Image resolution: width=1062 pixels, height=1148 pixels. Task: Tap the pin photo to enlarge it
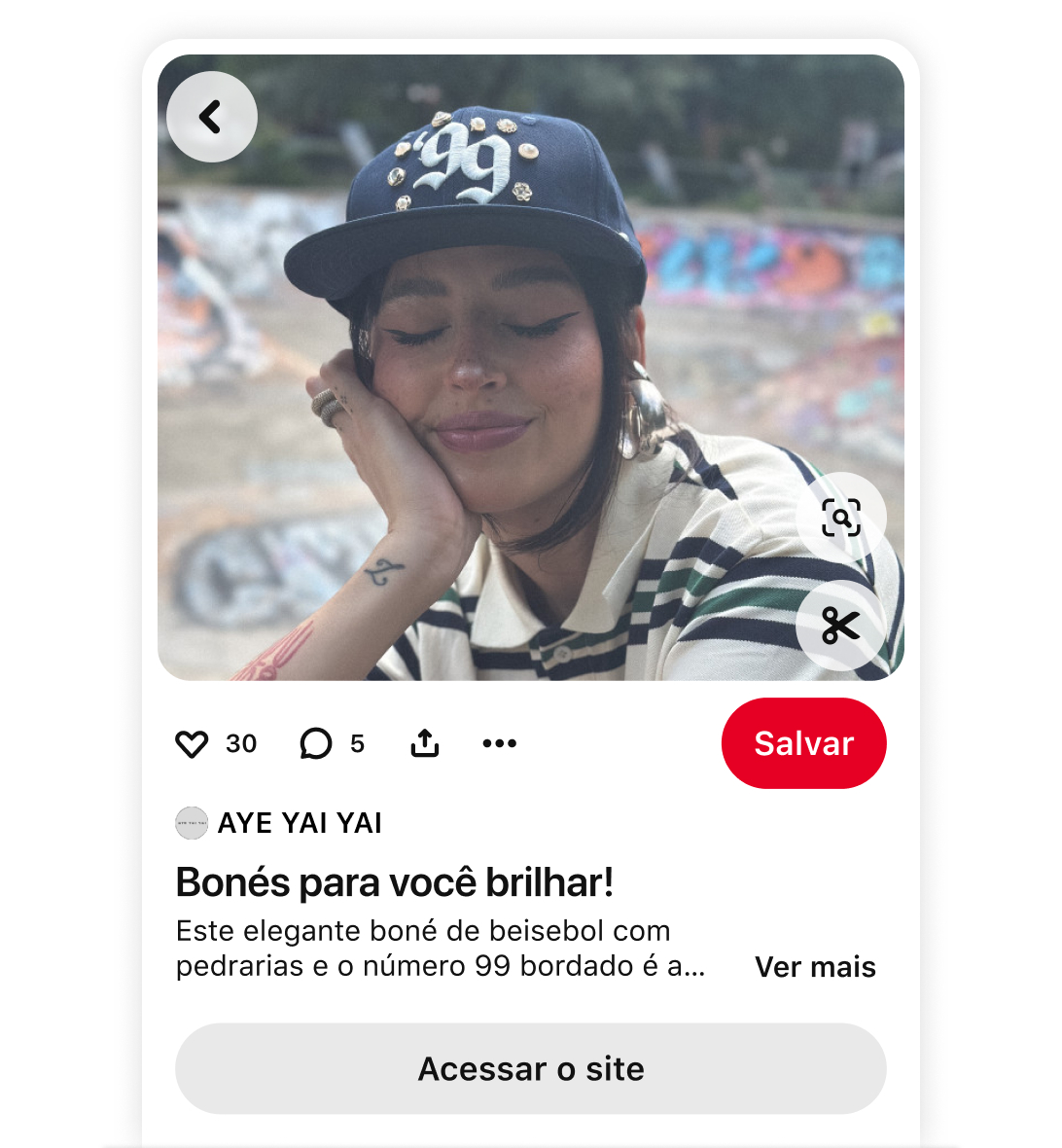(531, 389)
